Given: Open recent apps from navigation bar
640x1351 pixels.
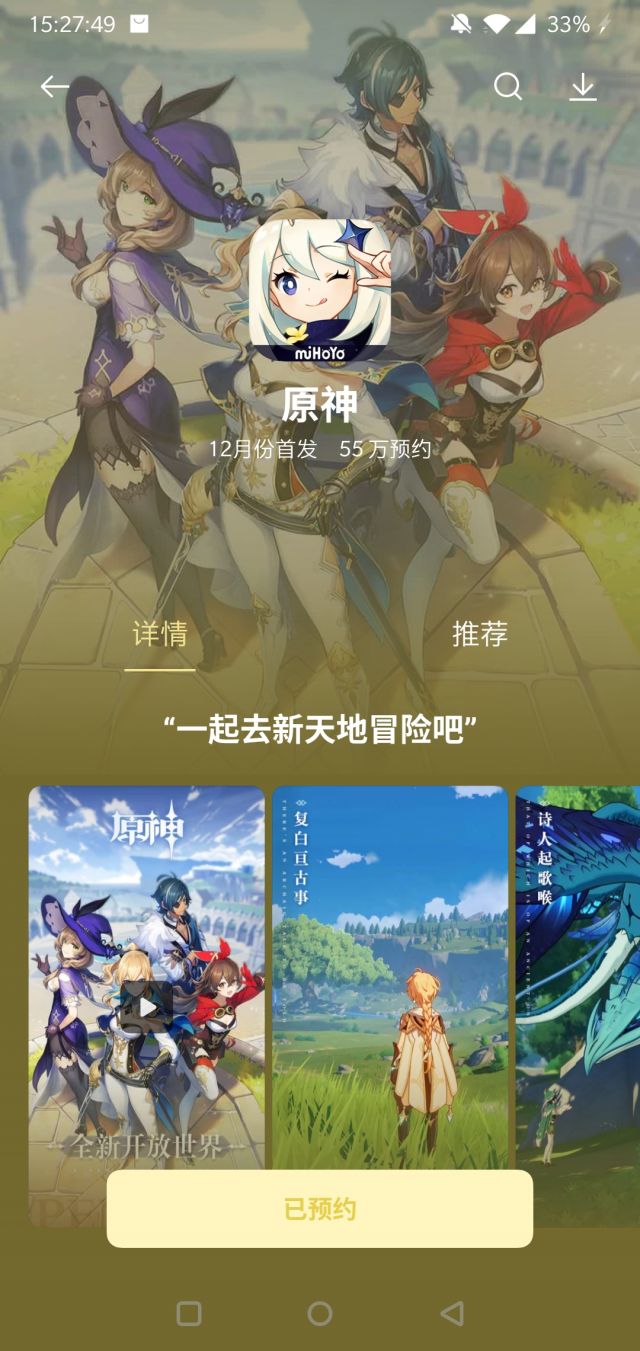Looking at the screenshot, I should coord(188,1313).
